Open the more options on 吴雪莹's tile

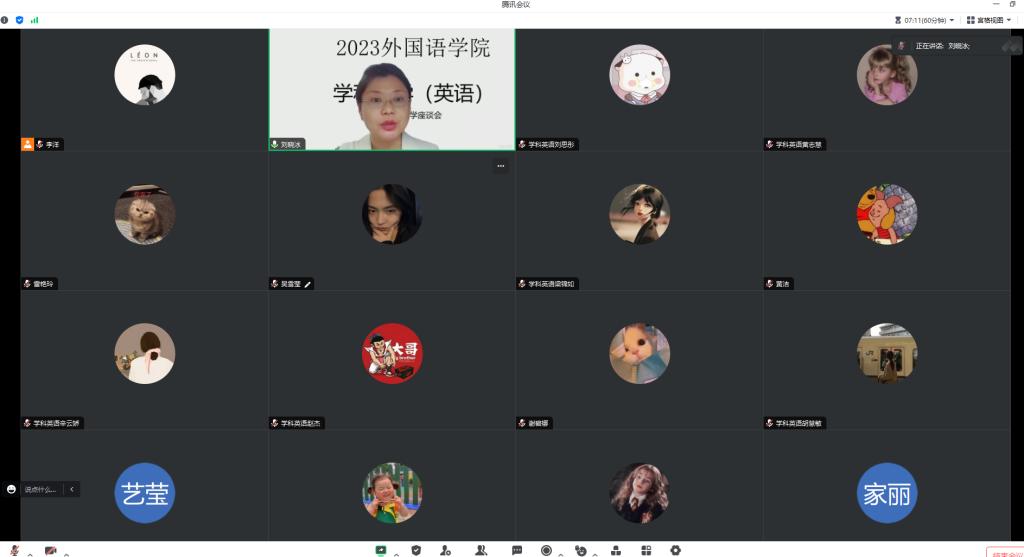coord(500,167)
